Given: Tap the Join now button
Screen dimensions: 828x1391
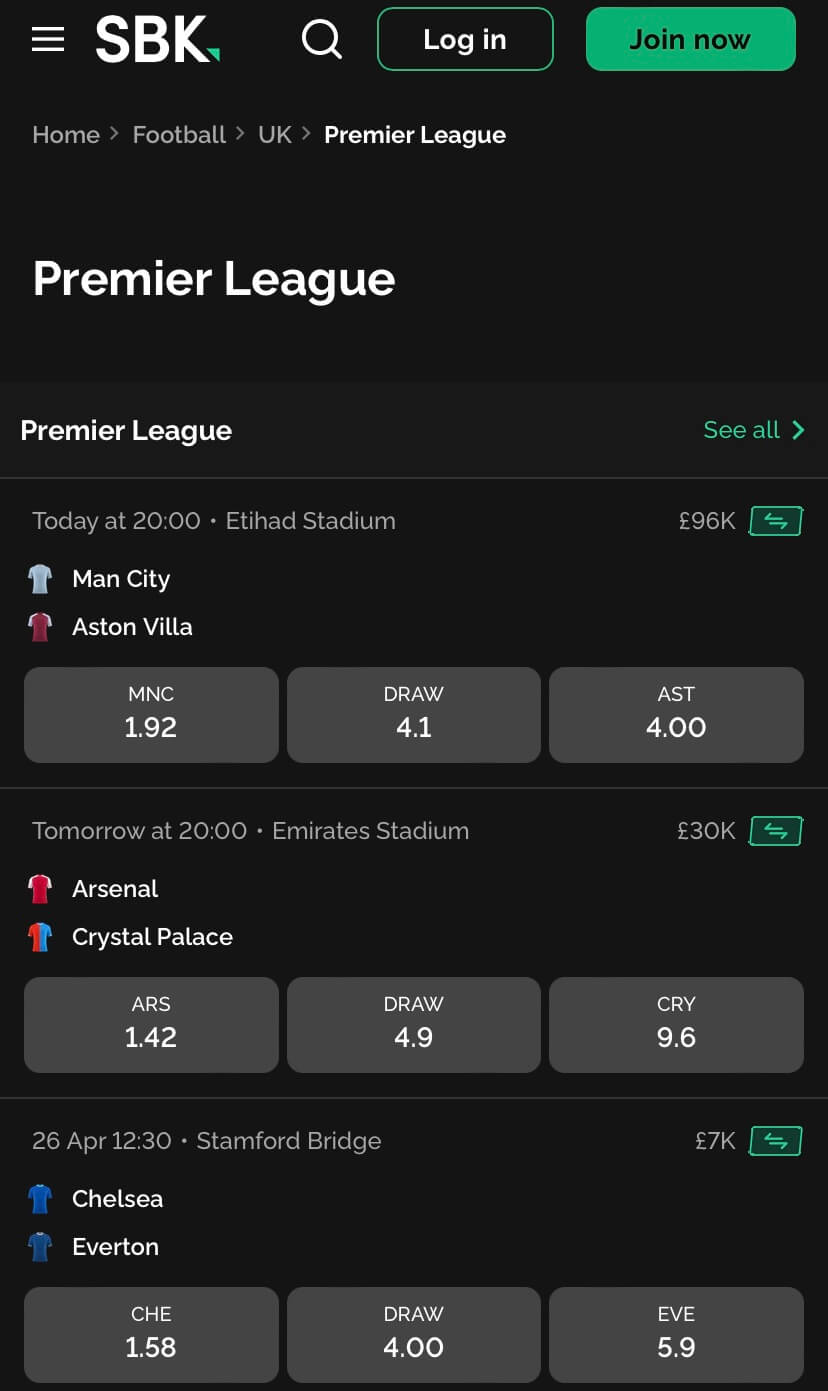Looking at the screenshot, I should [690, 39].
